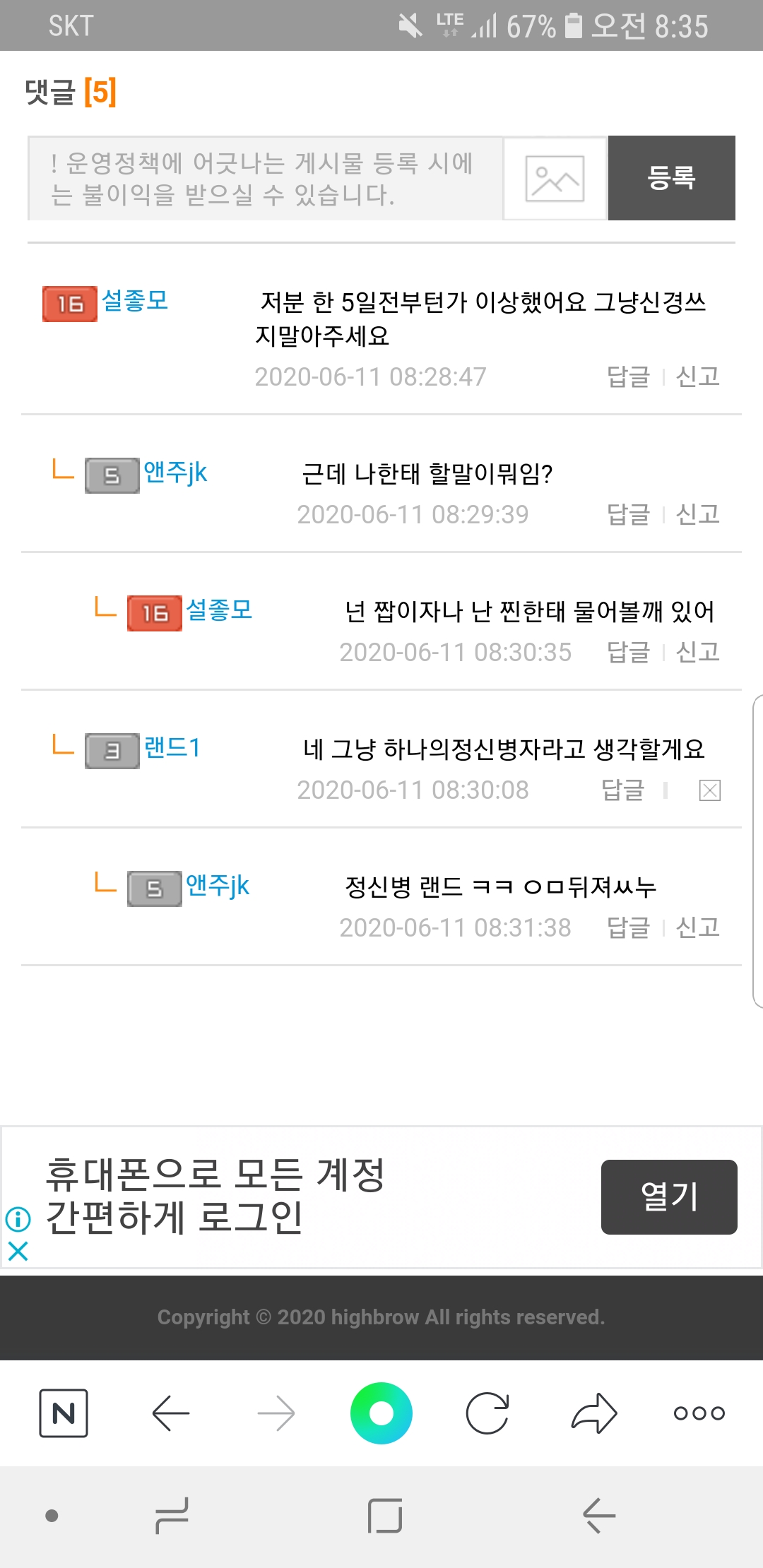763x1568 pixels.
Task: Report 설좋모's 08:28:47 comment
Action: [x=697, y=376]
